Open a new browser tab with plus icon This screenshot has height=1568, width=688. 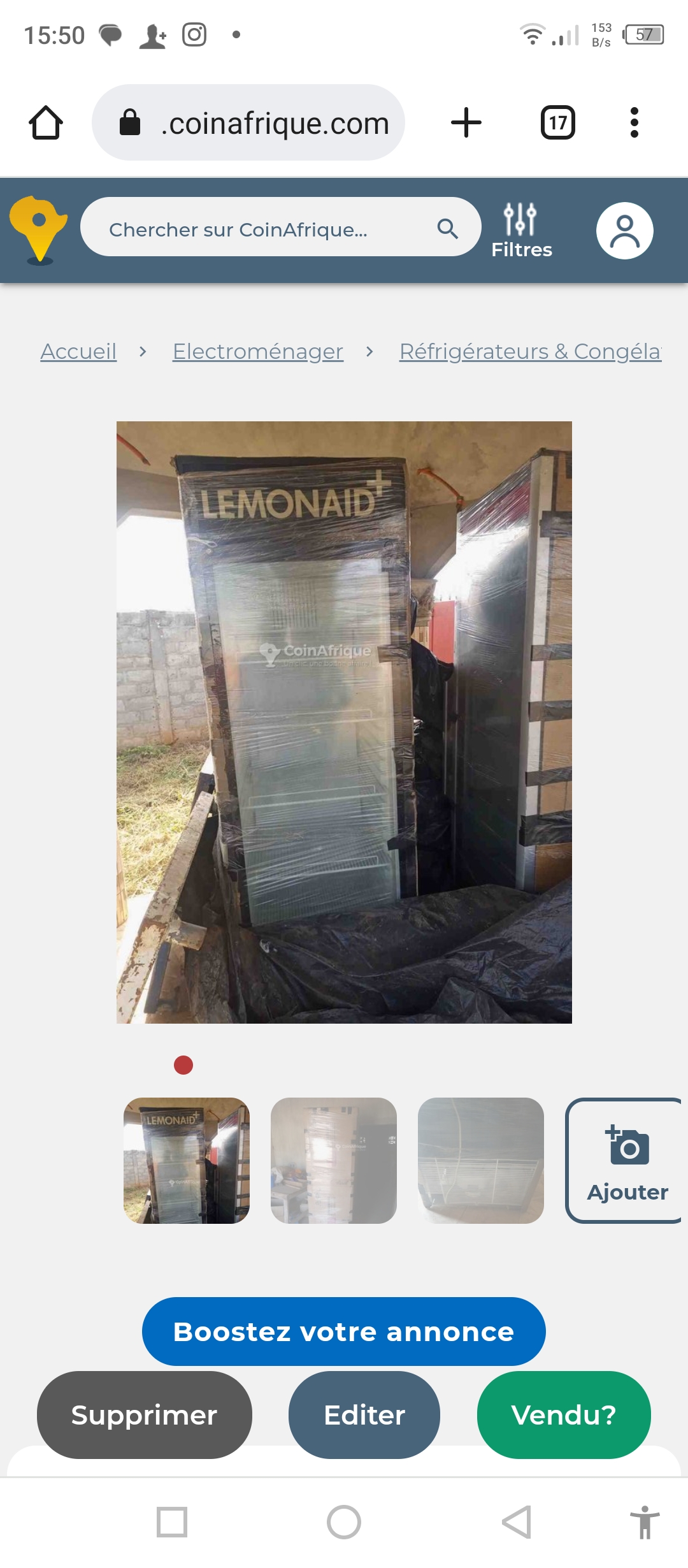click(466, 122)
